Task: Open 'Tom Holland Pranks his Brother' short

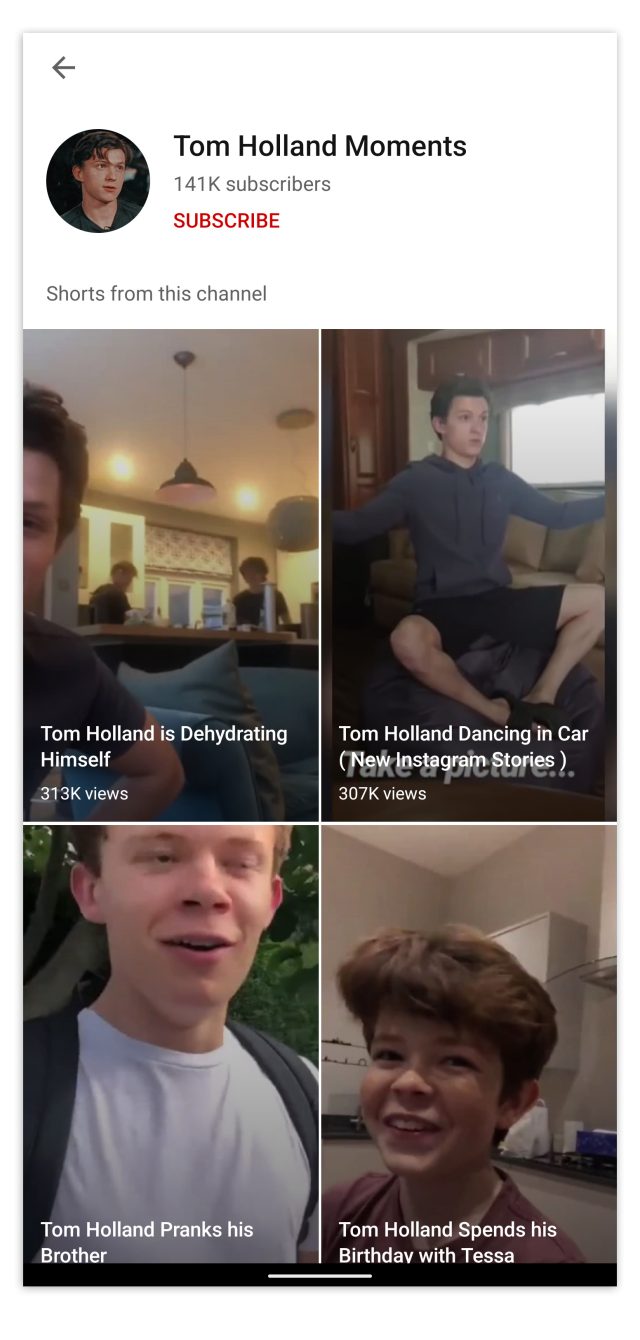Action: pyautogui.click(x=171, y=1043)
